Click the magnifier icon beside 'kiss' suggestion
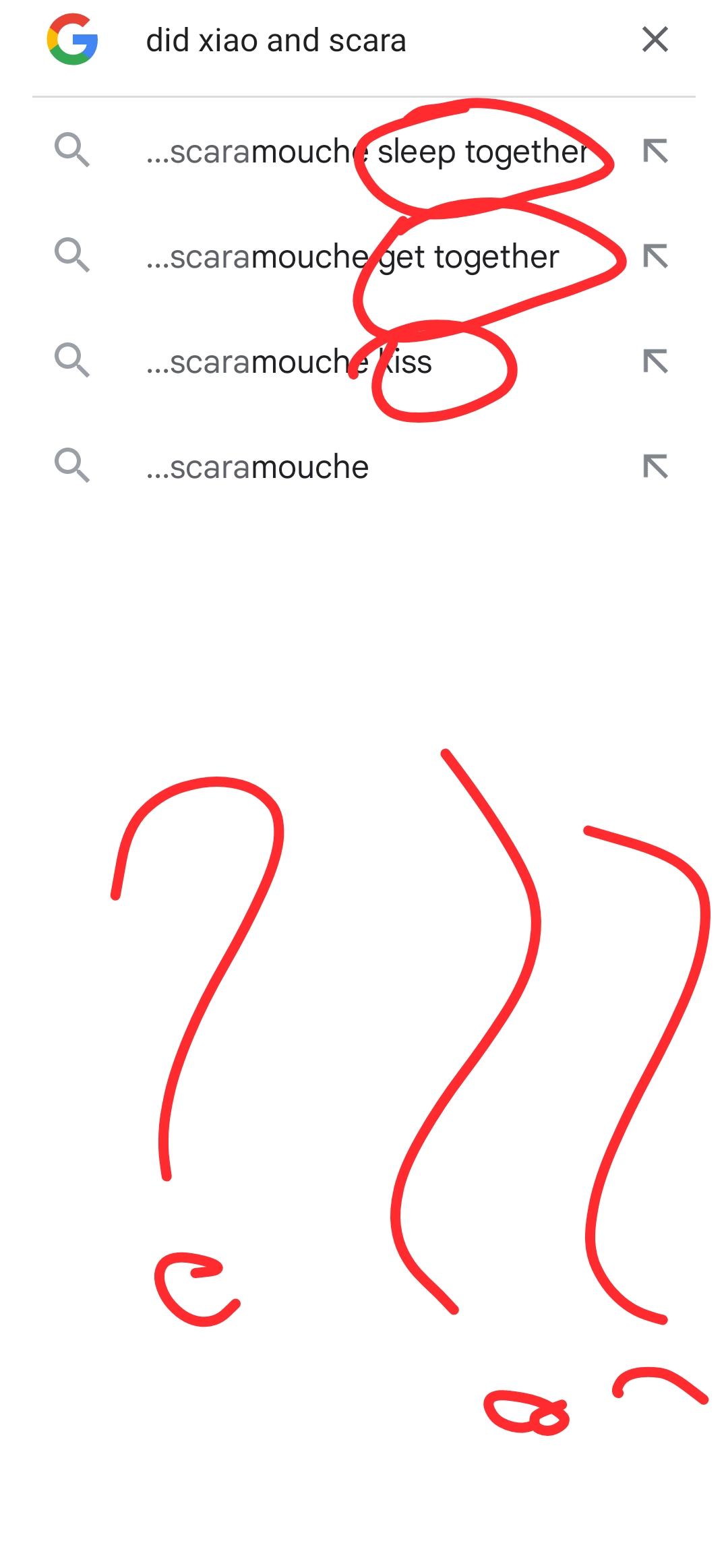This screenshot has width=726, height=1568. (x=69, y=362)
